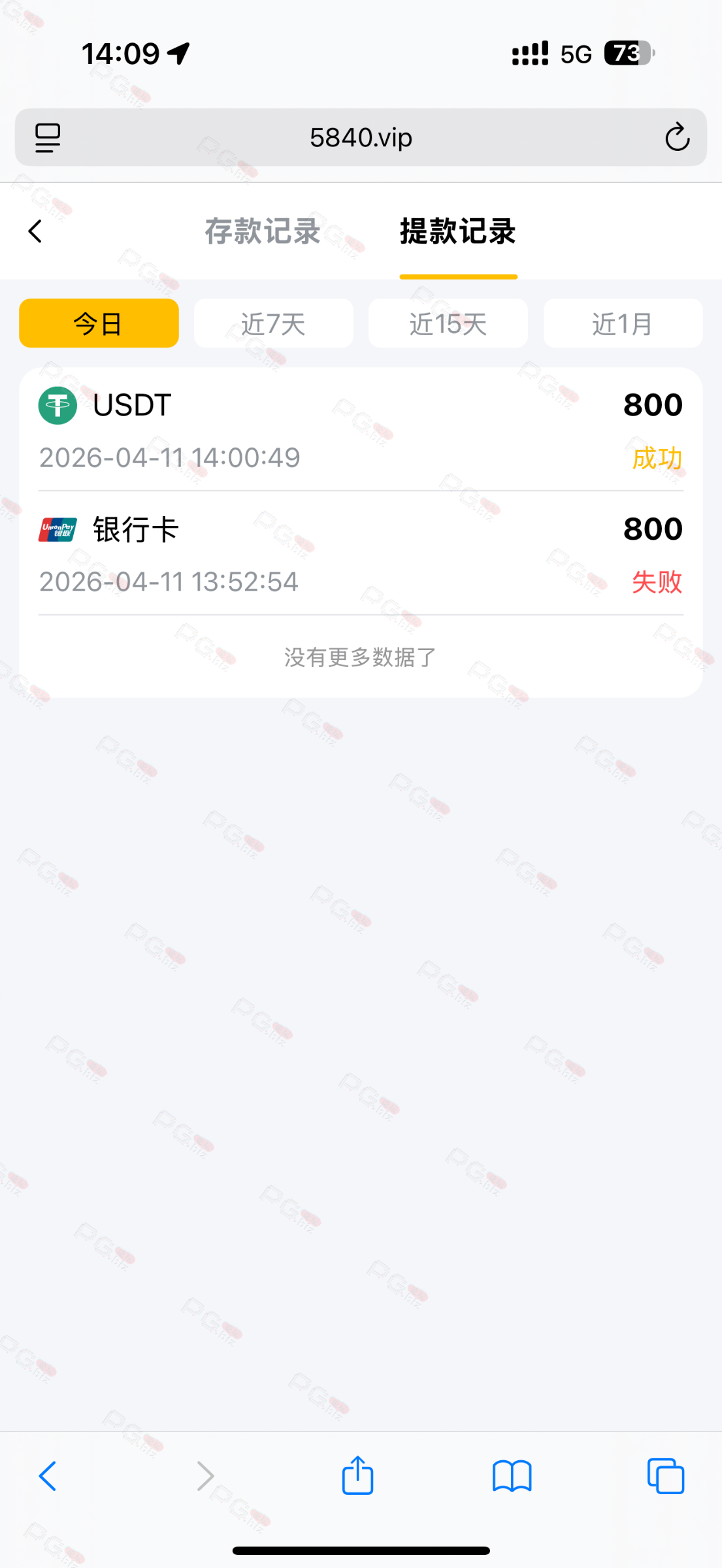Apply the 近1月 time filter

pos(622,323)
